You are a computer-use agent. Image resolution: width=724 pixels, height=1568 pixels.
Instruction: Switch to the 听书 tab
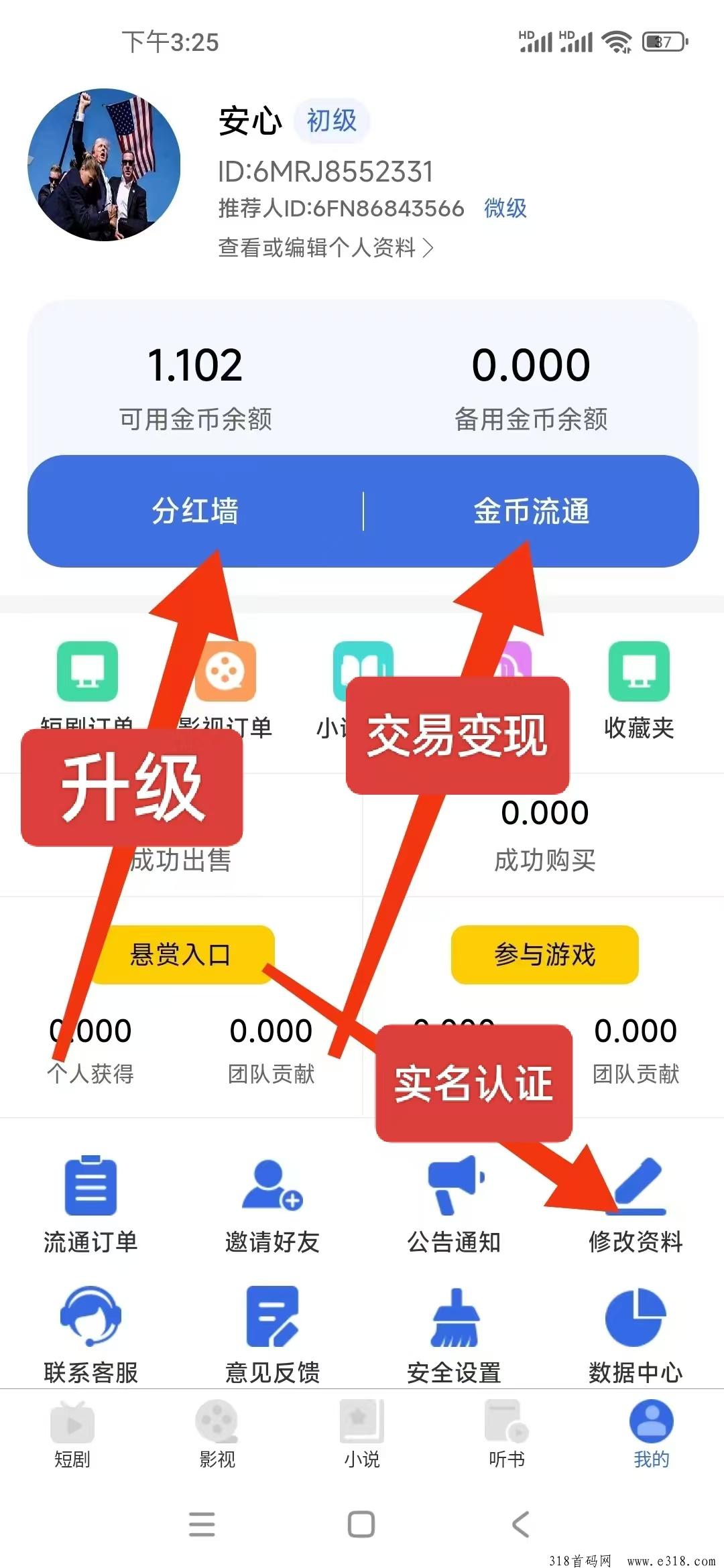(x=507, y=1434)
